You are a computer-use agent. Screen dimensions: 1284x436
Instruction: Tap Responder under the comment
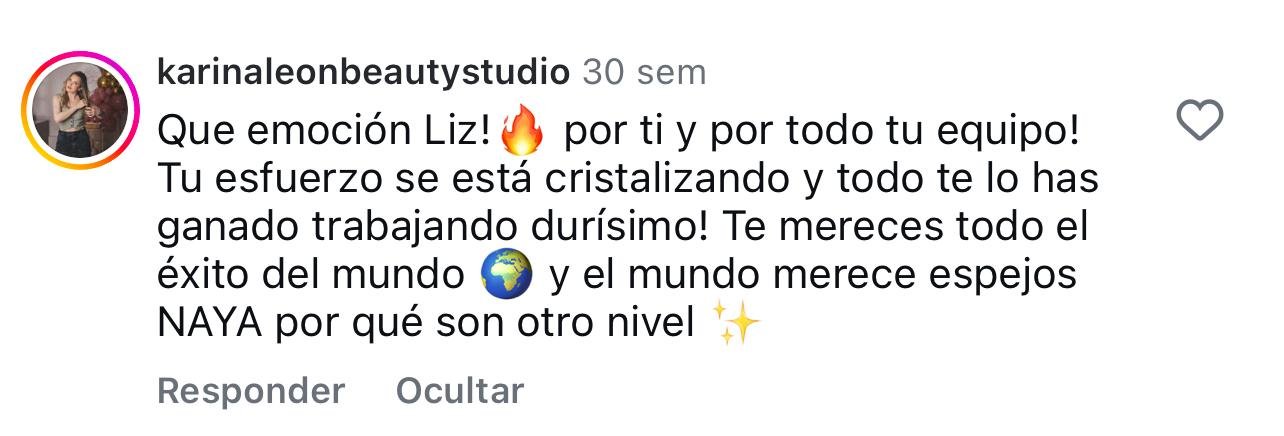click(250, 390)
